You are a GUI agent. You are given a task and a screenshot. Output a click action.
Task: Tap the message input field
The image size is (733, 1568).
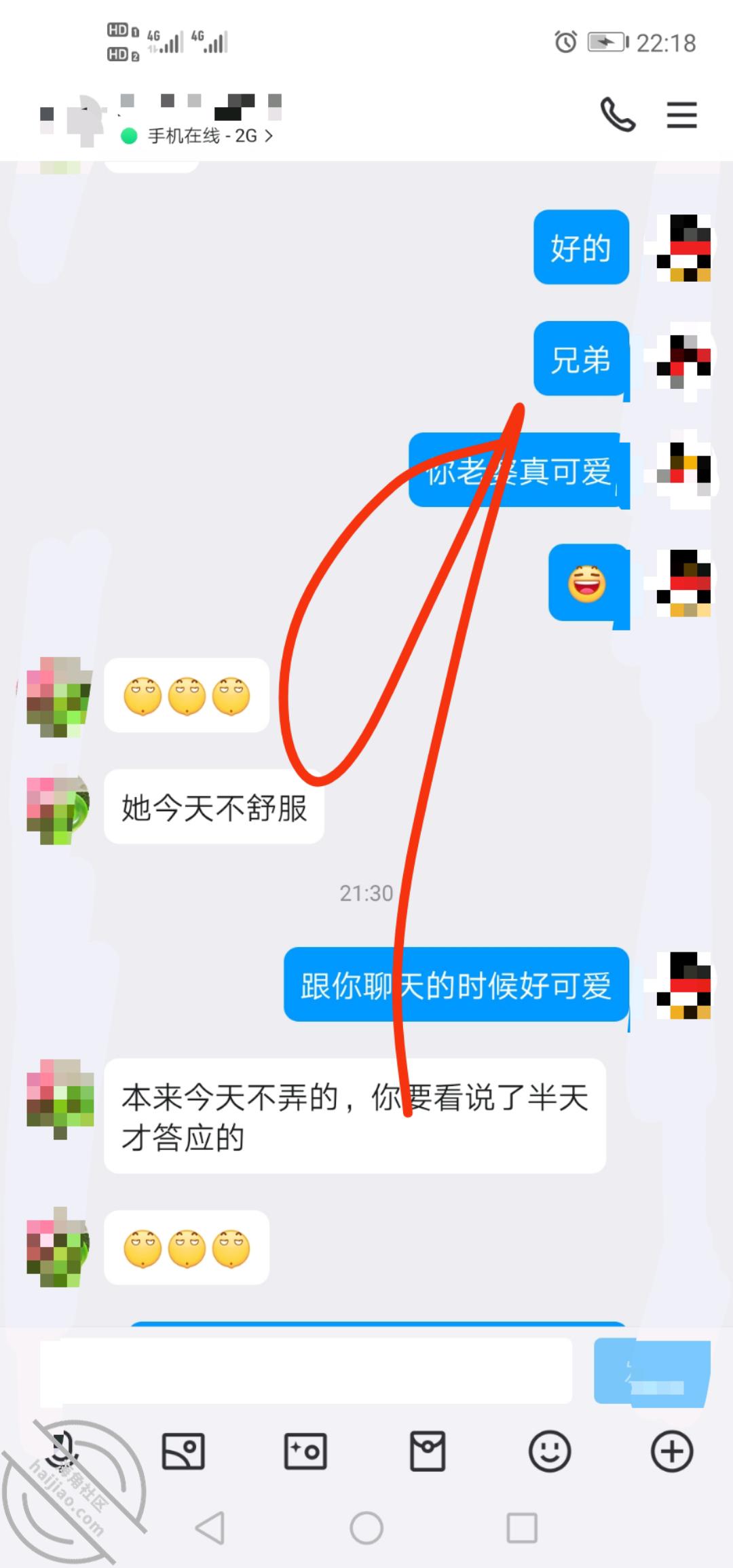305,1370
